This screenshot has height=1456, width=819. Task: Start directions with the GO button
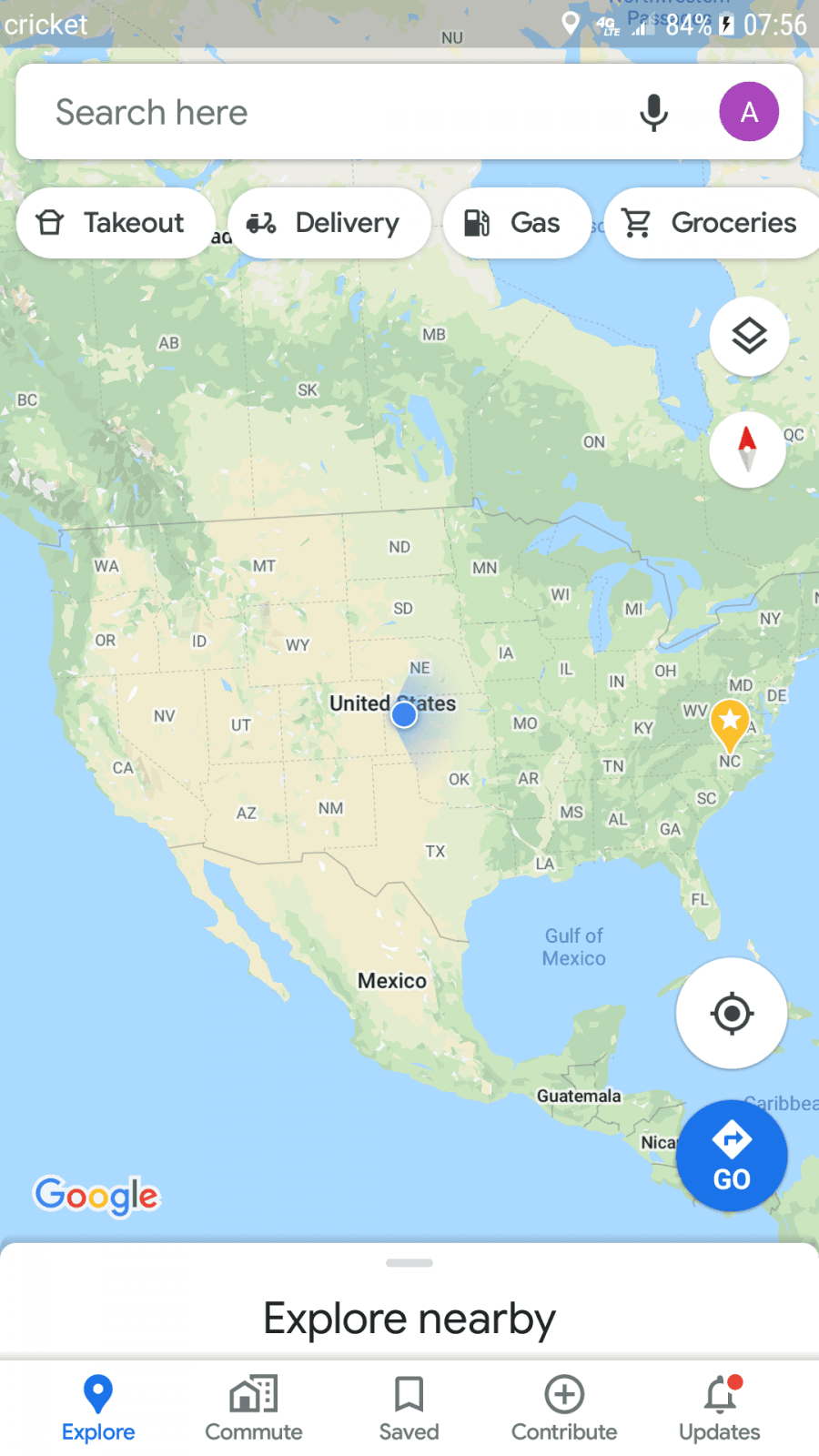(732, 1156)
